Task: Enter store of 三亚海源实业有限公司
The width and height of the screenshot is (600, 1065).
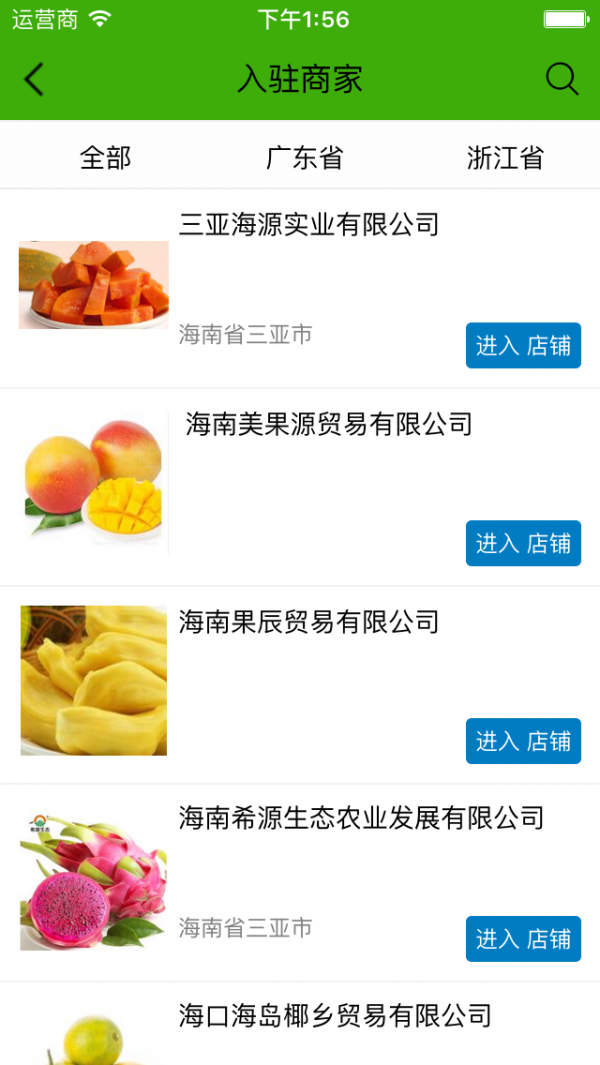Action: click(523, 346)
